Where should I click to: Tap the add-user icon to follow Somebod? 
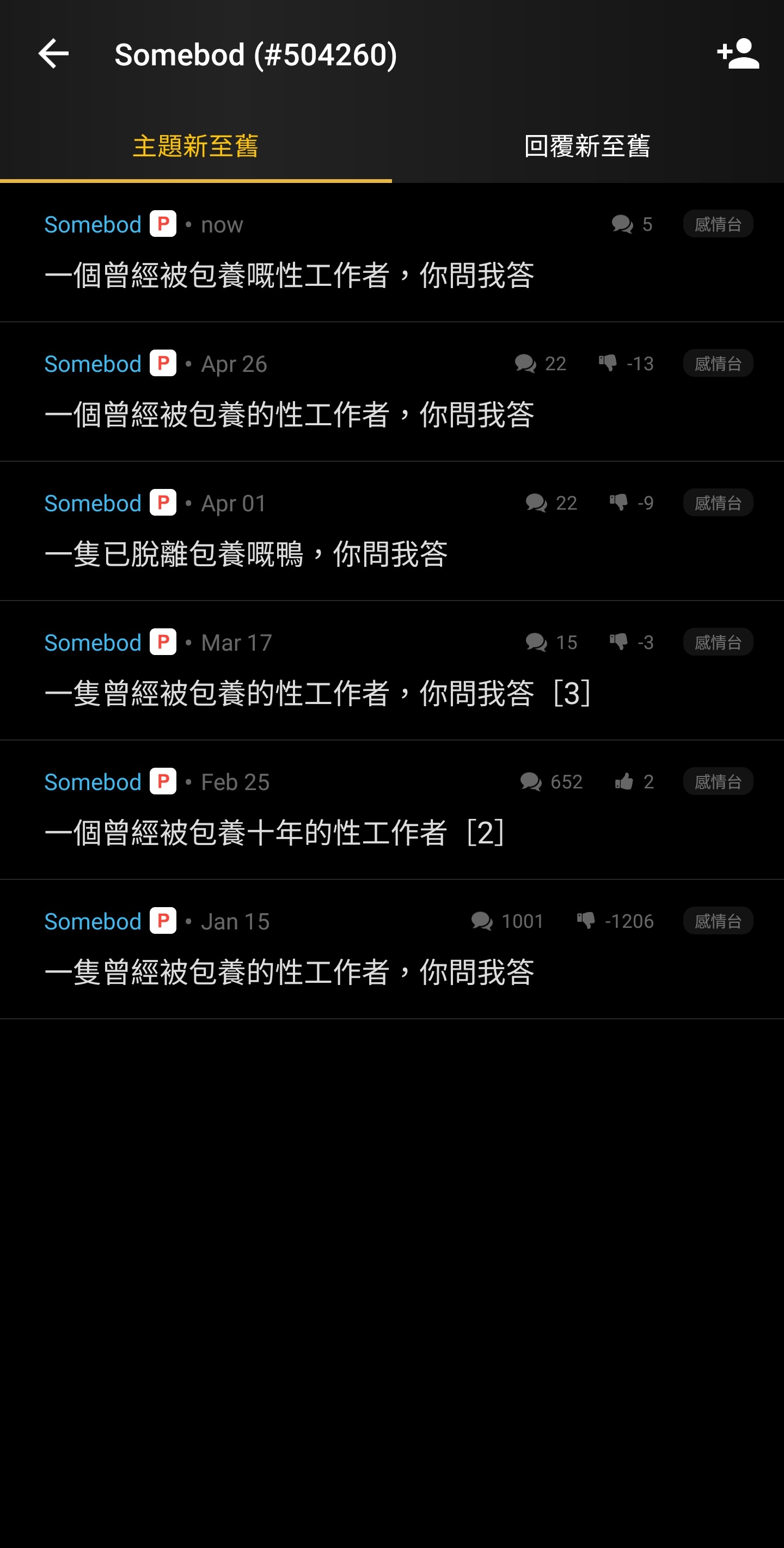pos(738,54)
